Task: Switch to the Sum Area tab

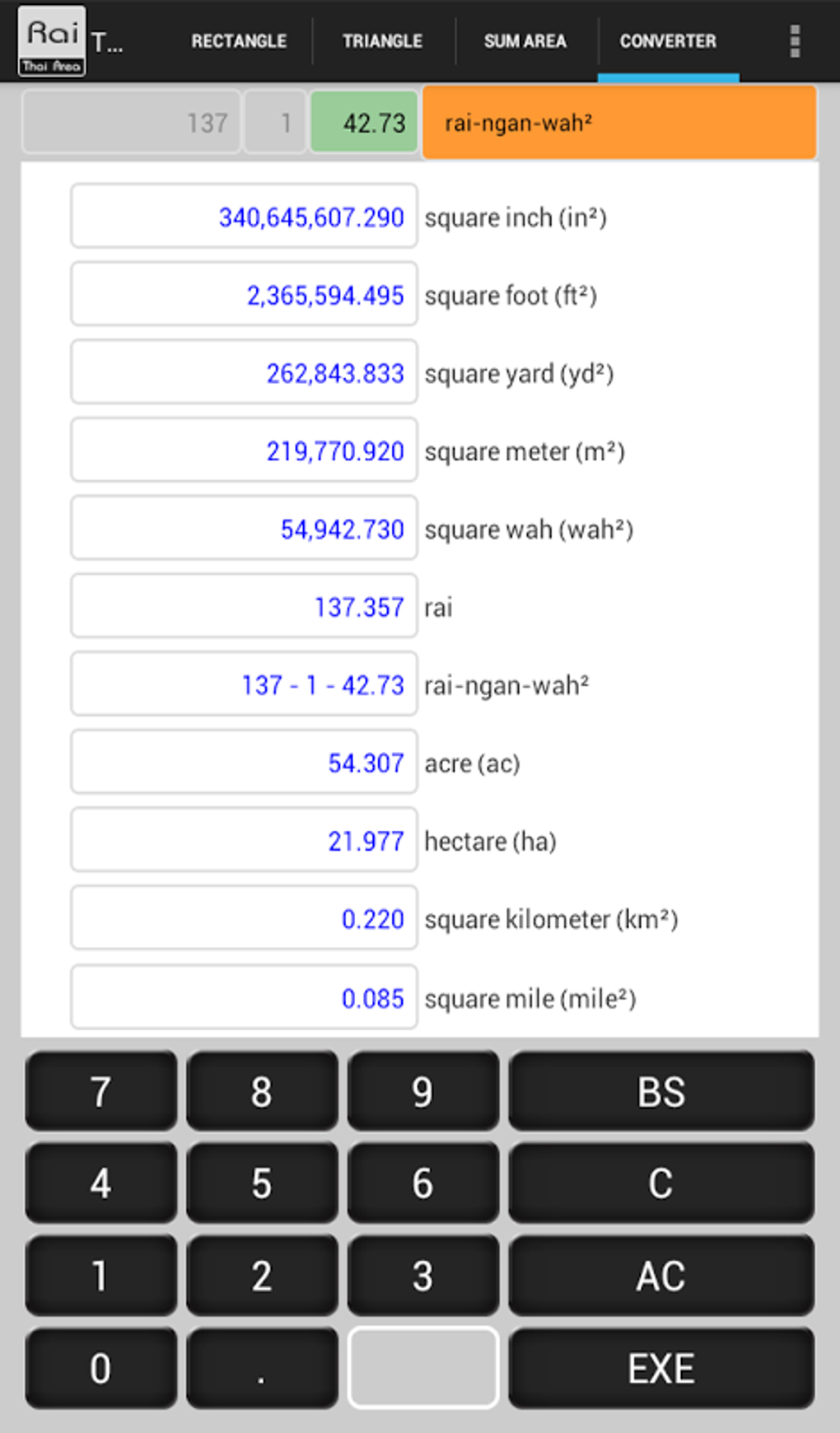Action: point(525,40)
